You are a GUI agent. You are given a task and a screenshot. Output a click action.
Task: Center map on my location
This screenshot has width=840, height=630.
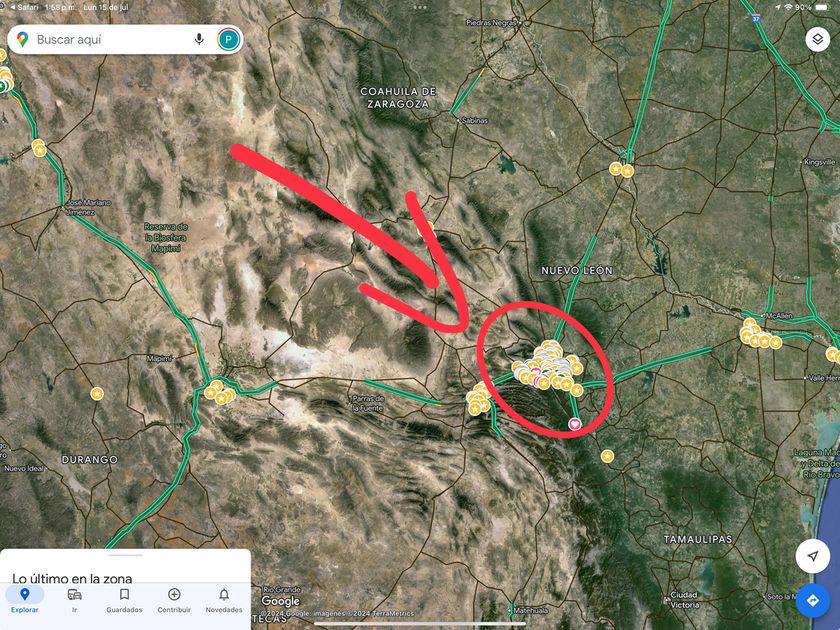(812, 556)
